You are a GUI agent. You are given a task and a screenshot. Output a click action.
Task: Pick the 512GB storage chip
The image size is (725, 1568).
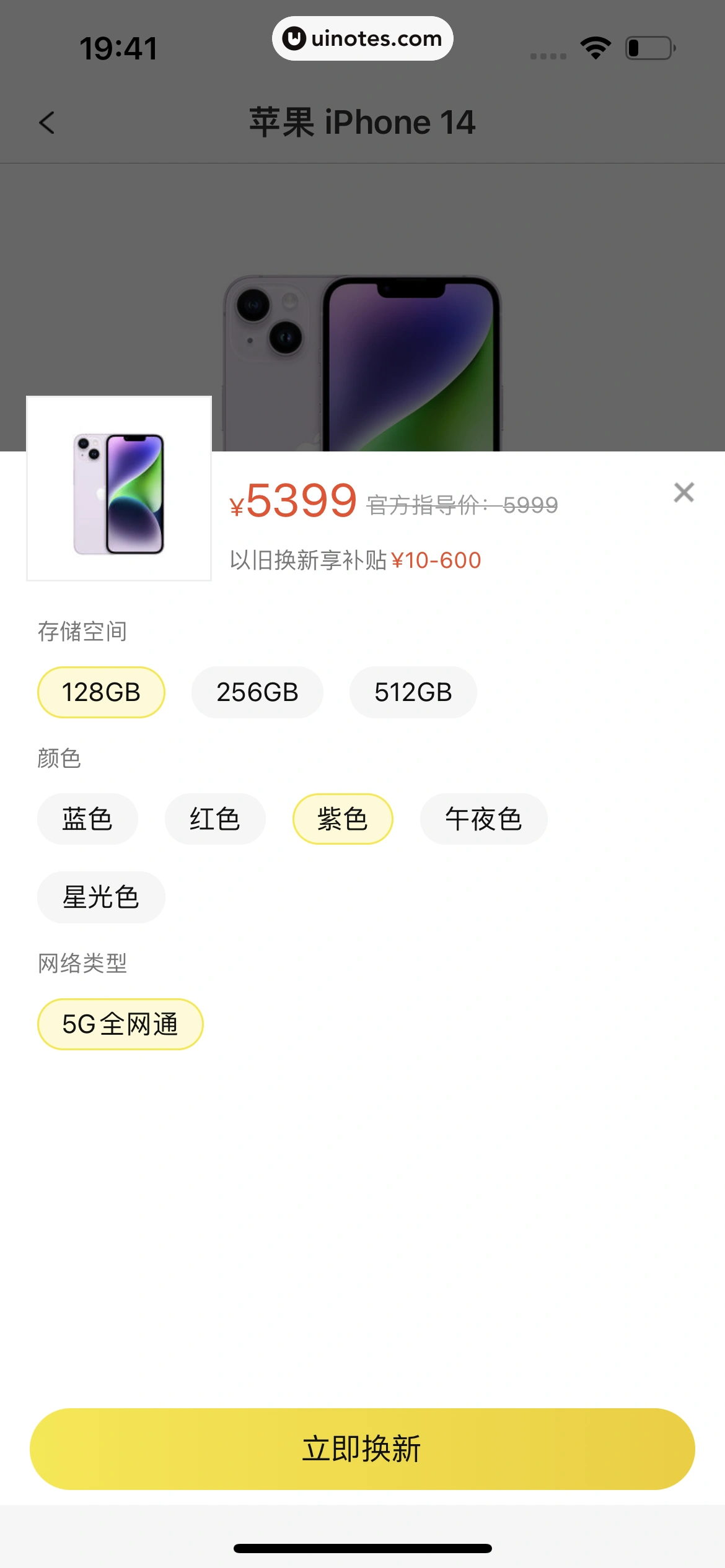click(413, 692)
